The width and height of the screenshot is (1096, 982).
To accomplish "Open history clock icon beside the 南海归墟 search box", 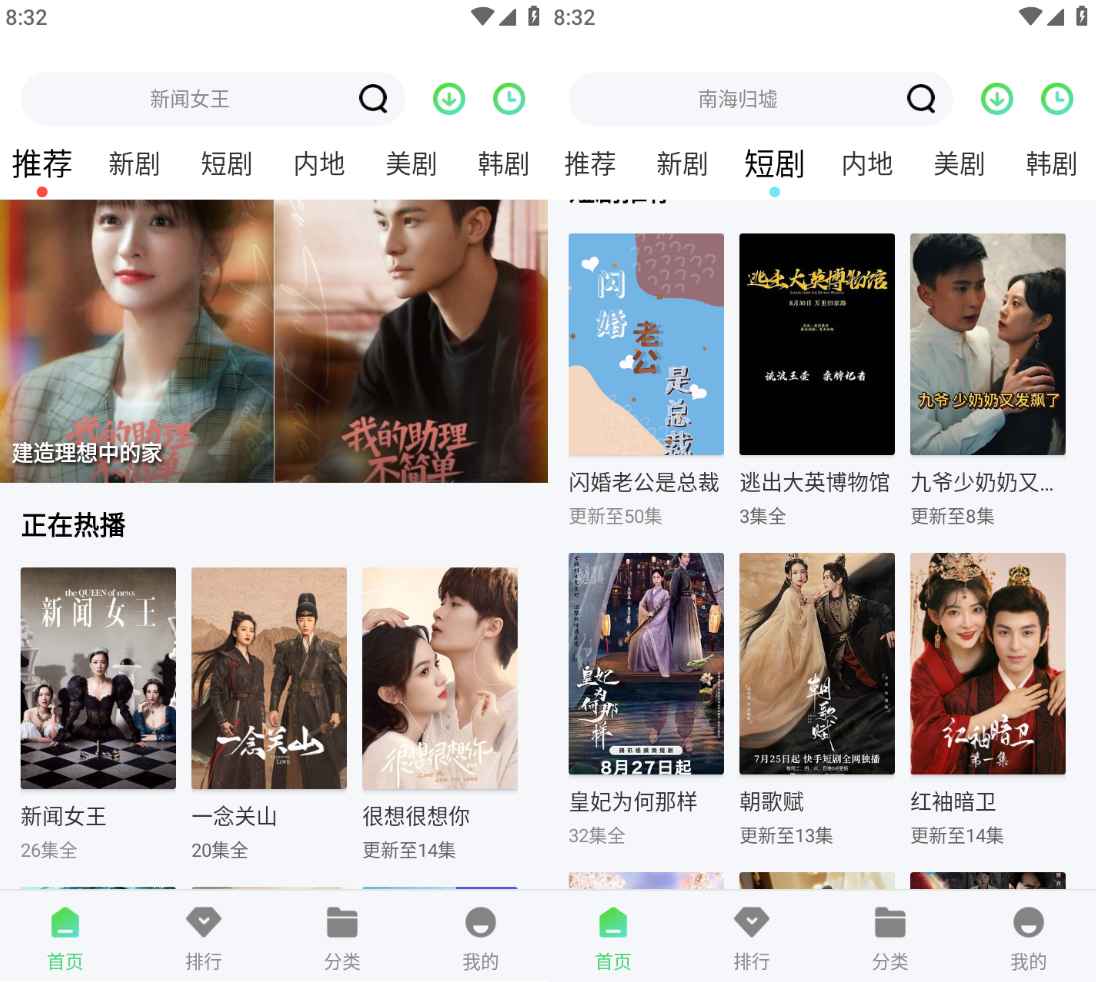I will [x=1057, y=99].
